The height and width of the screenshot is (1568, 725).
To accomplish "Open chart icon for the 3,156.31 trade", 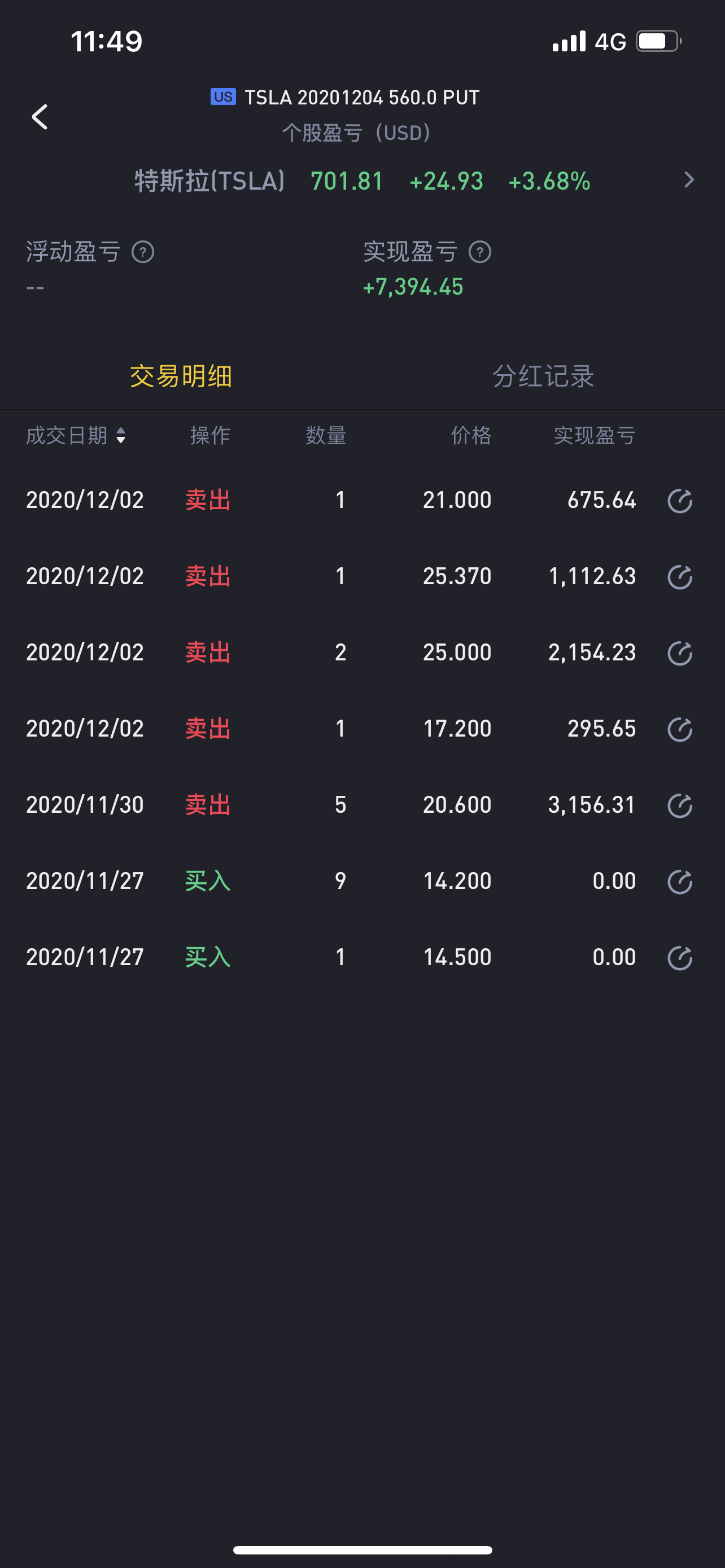I will click(679, 805).
